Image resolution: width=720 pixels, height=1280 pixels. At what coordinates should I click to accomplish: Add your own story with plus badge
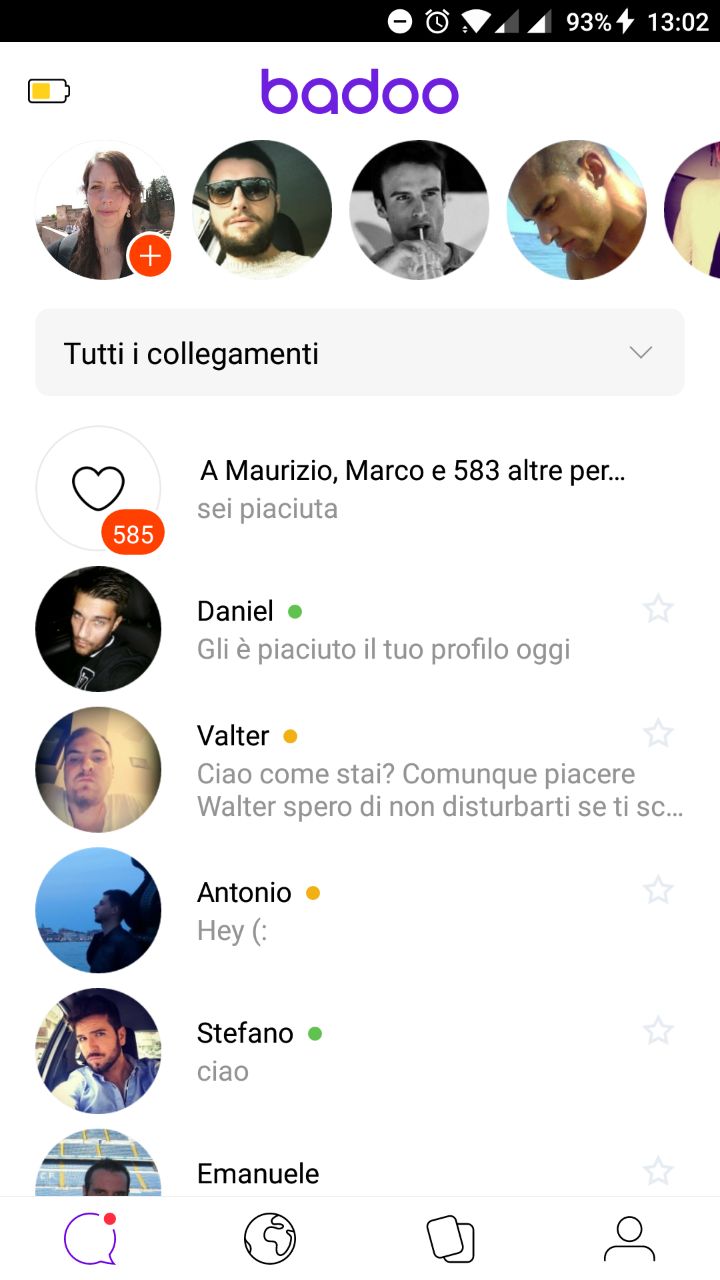149,257
